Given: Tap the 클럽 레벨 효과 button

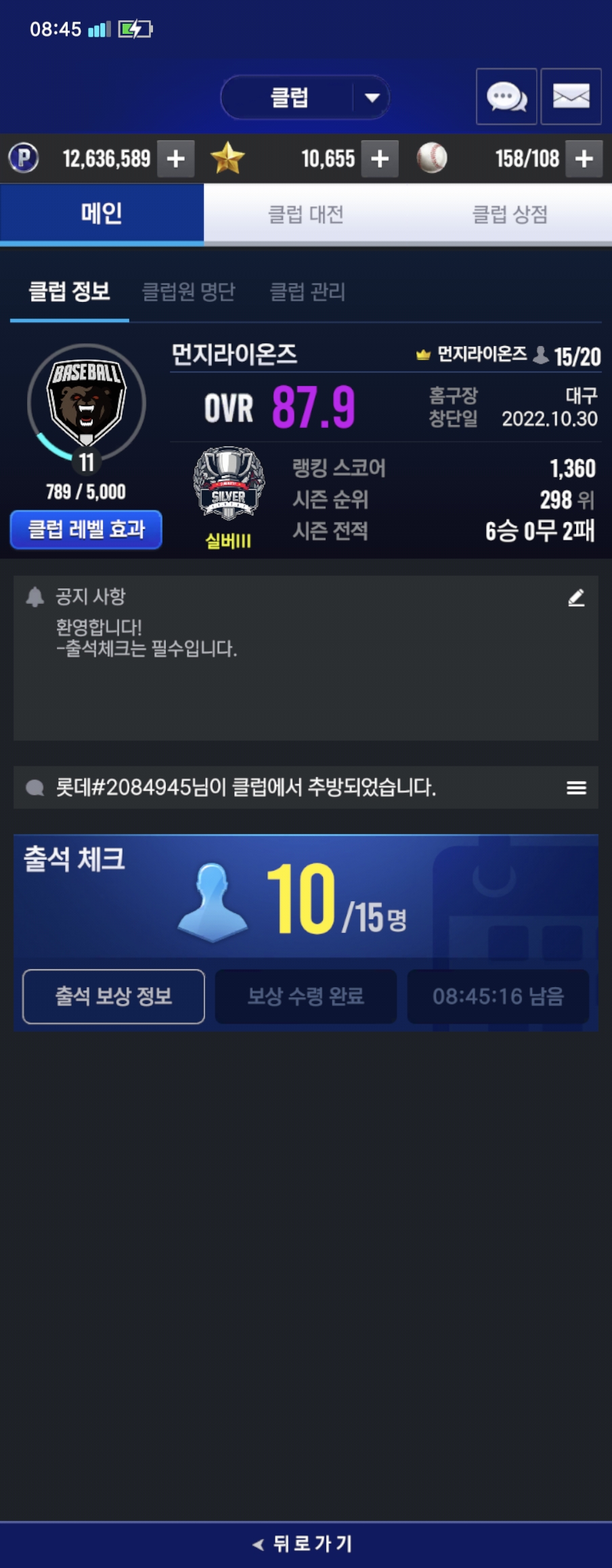Looking at the screenshot, I should 86,529.
